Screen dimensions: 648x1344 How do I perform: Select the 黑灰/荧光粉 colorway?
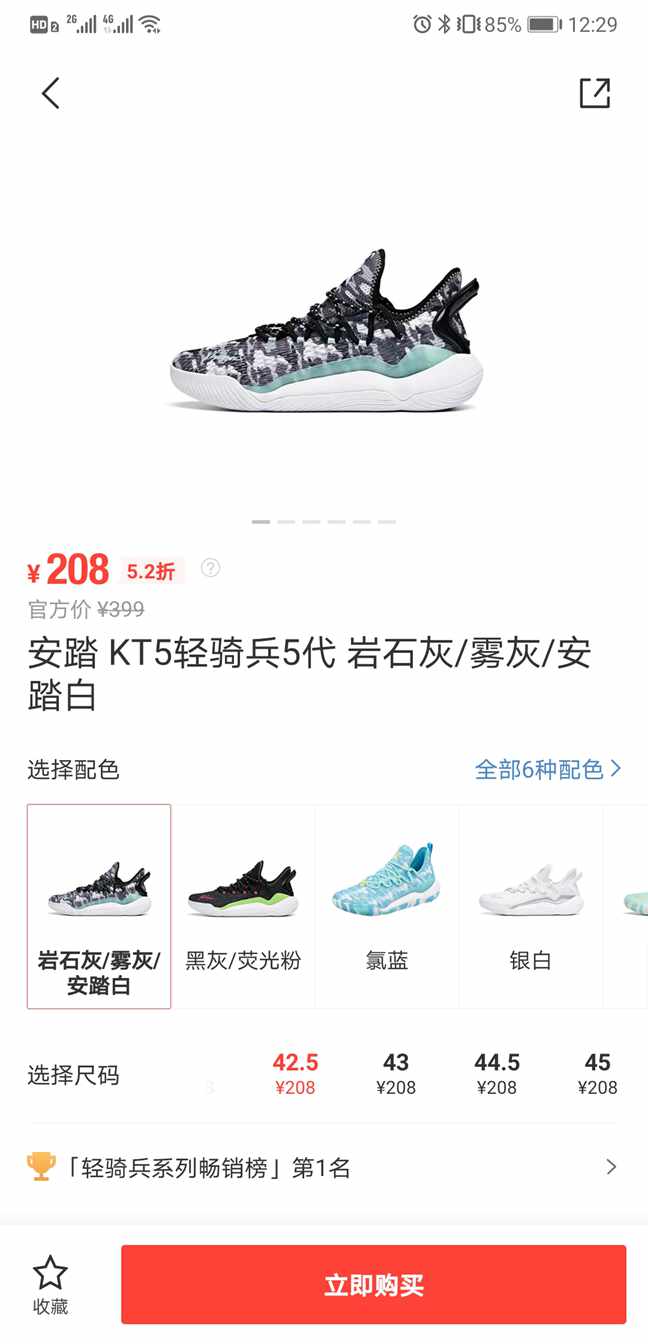tap(243, 906)
